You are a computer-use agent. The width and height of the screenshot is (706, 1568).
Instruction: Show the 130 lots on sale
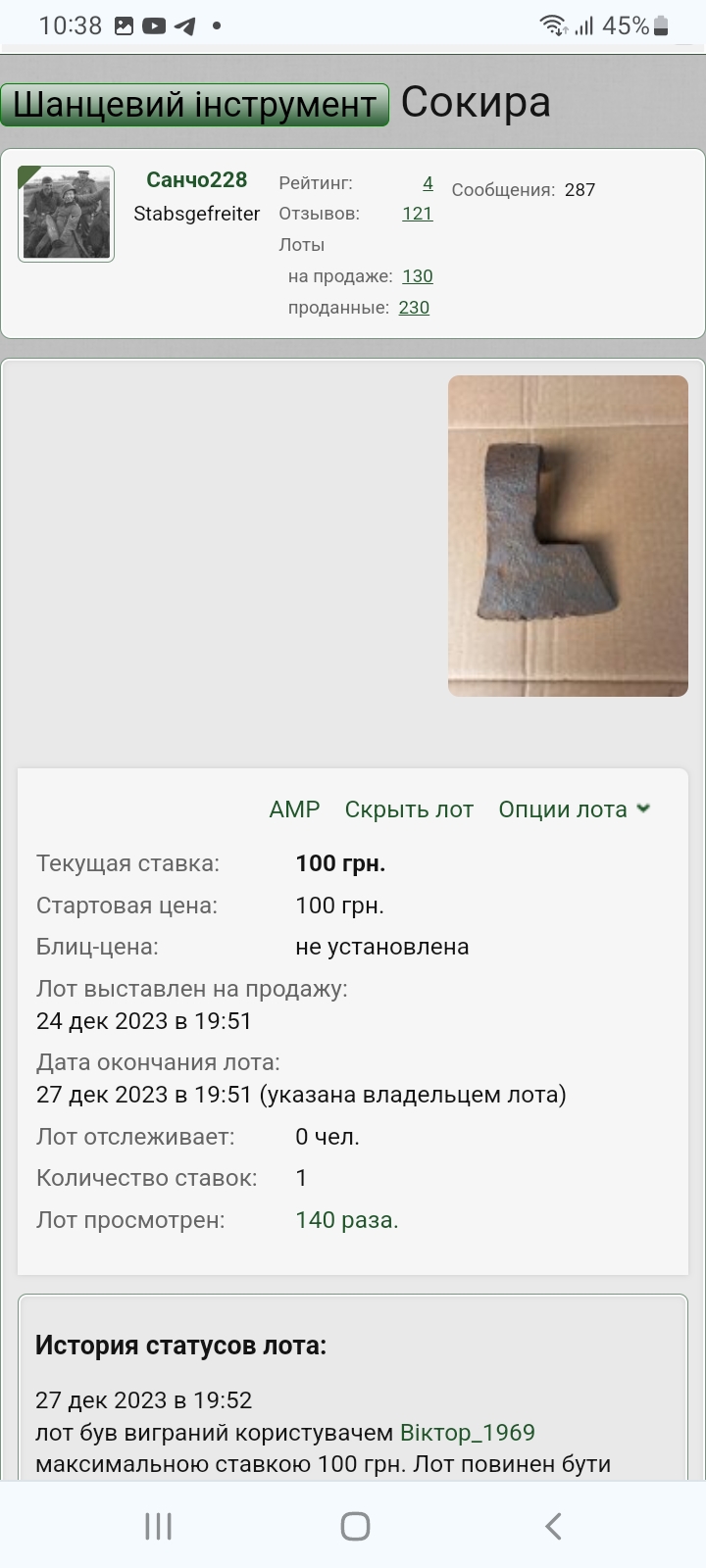[x=418, y=276]
